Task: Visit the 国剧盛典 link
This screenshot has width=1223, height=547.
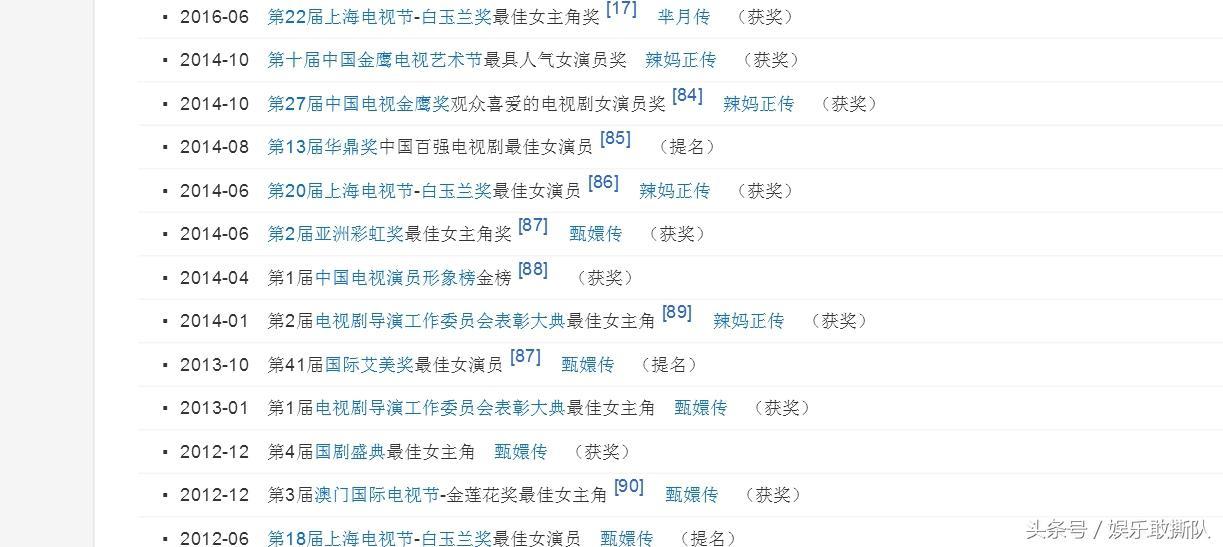Action: tap(350, 452)
